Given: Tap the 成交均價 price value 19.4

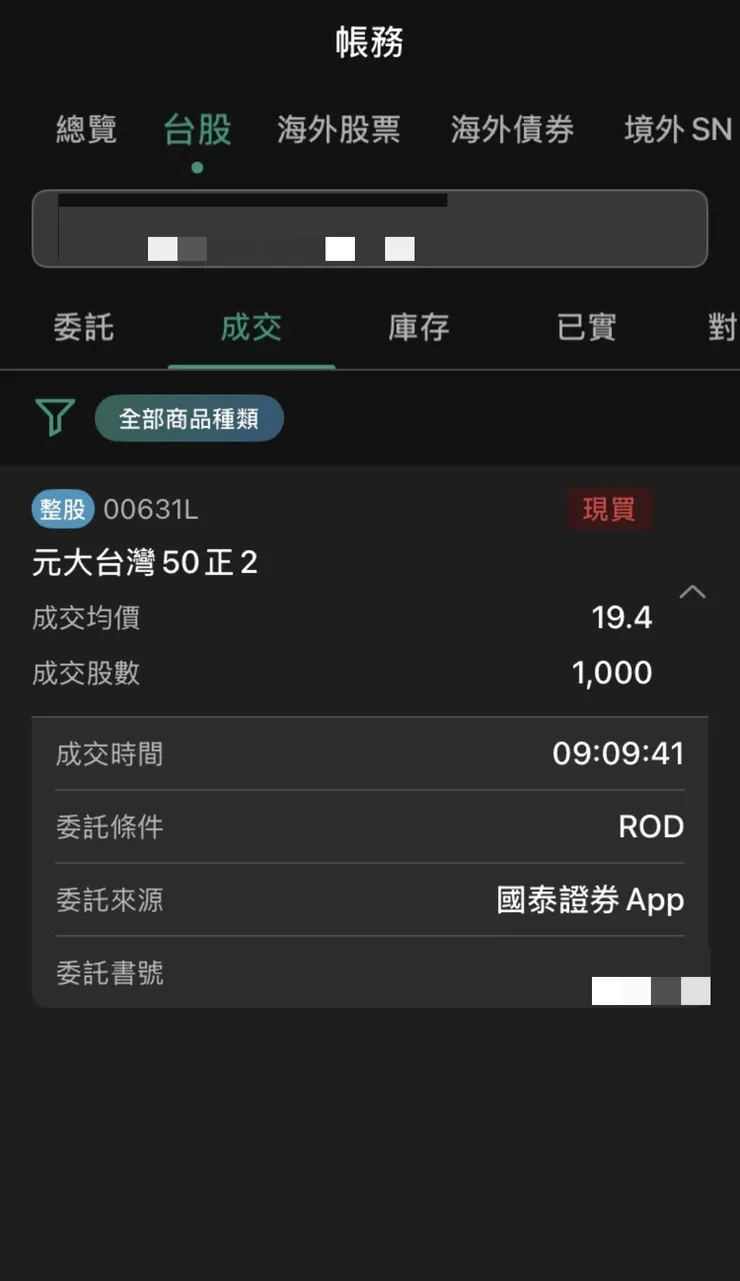Looking at the screenshot, I should 622,617.
